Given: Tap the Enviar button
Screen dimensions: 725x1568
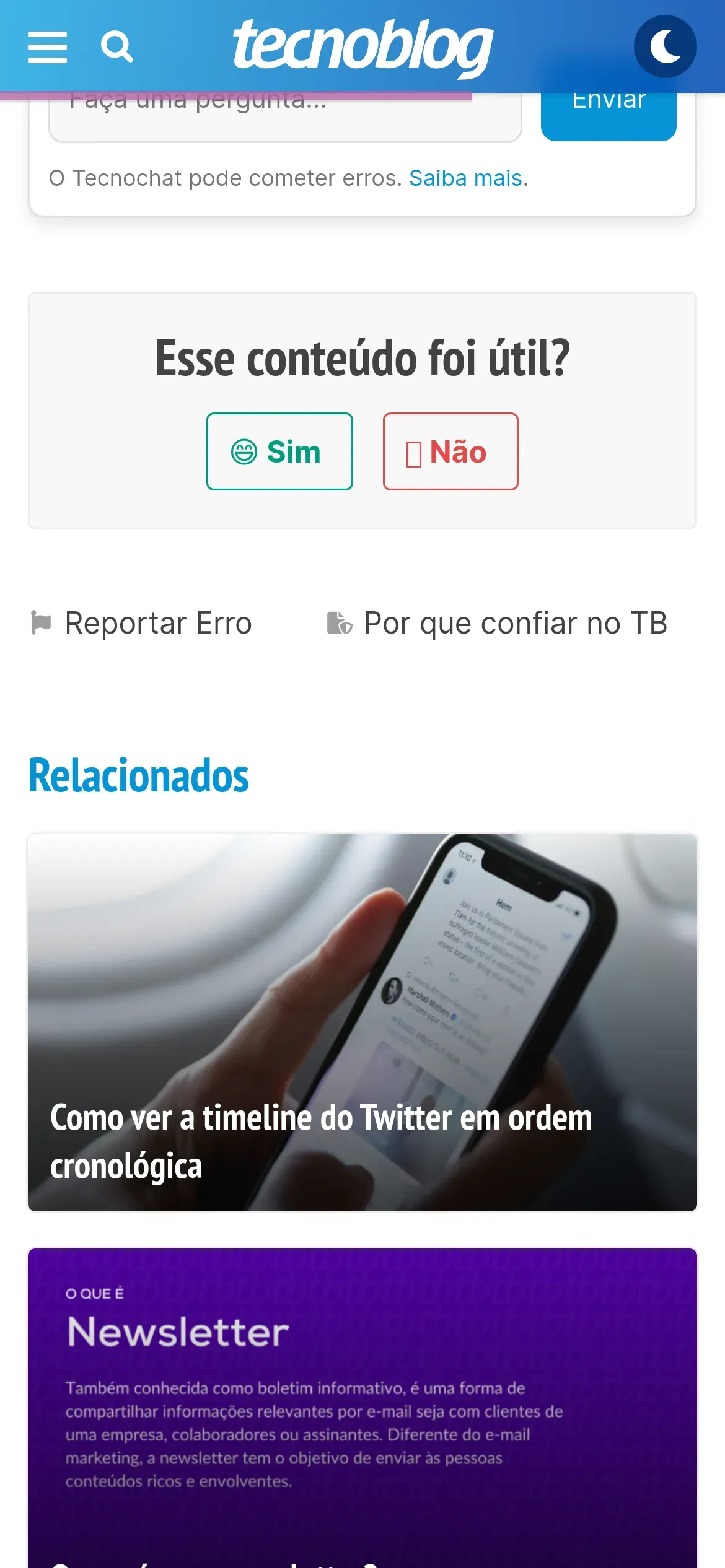Looking at the screenshot, I should point(609,116).
